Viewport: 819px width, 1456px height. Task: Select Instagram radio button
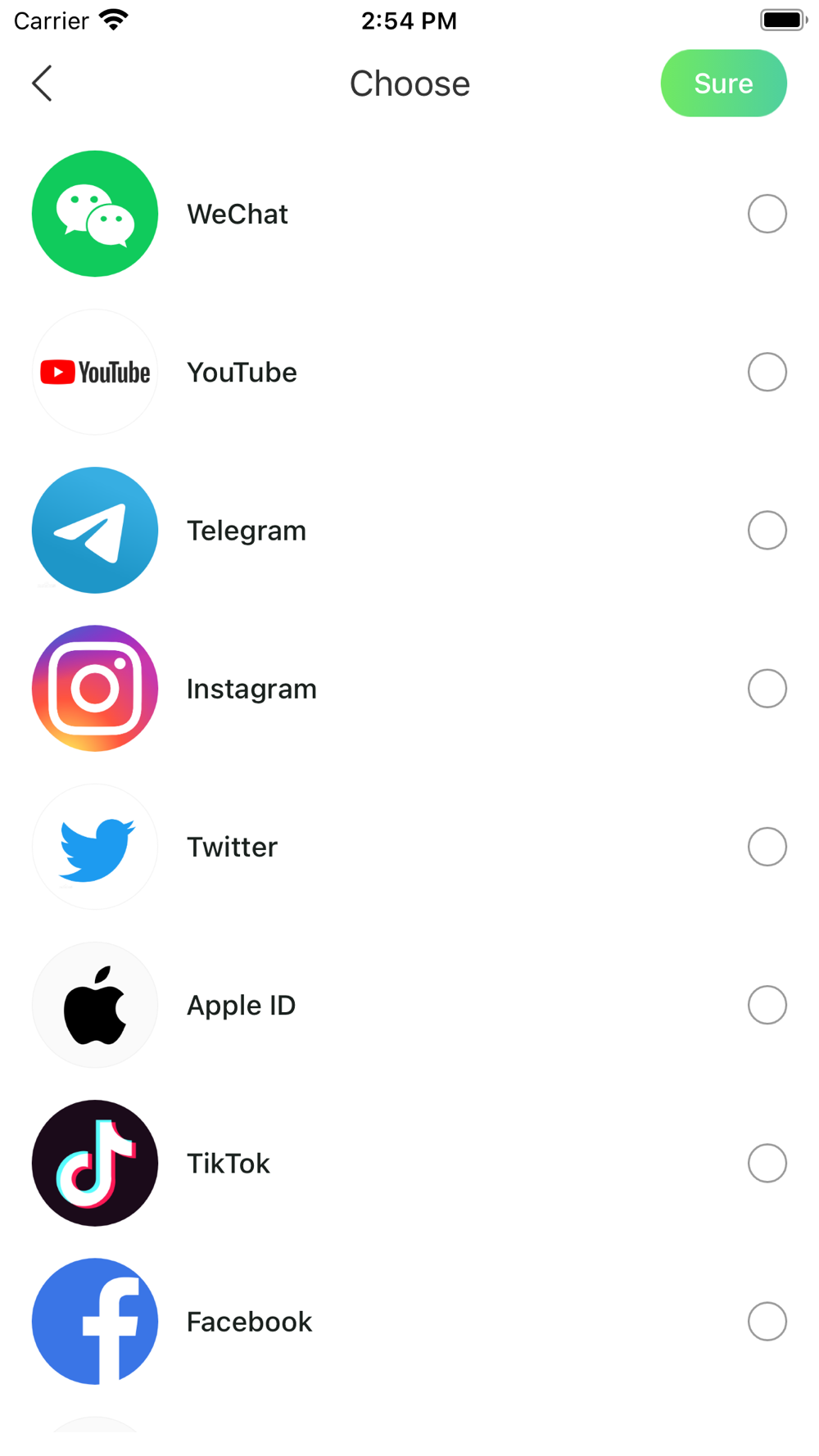point(767,689)
